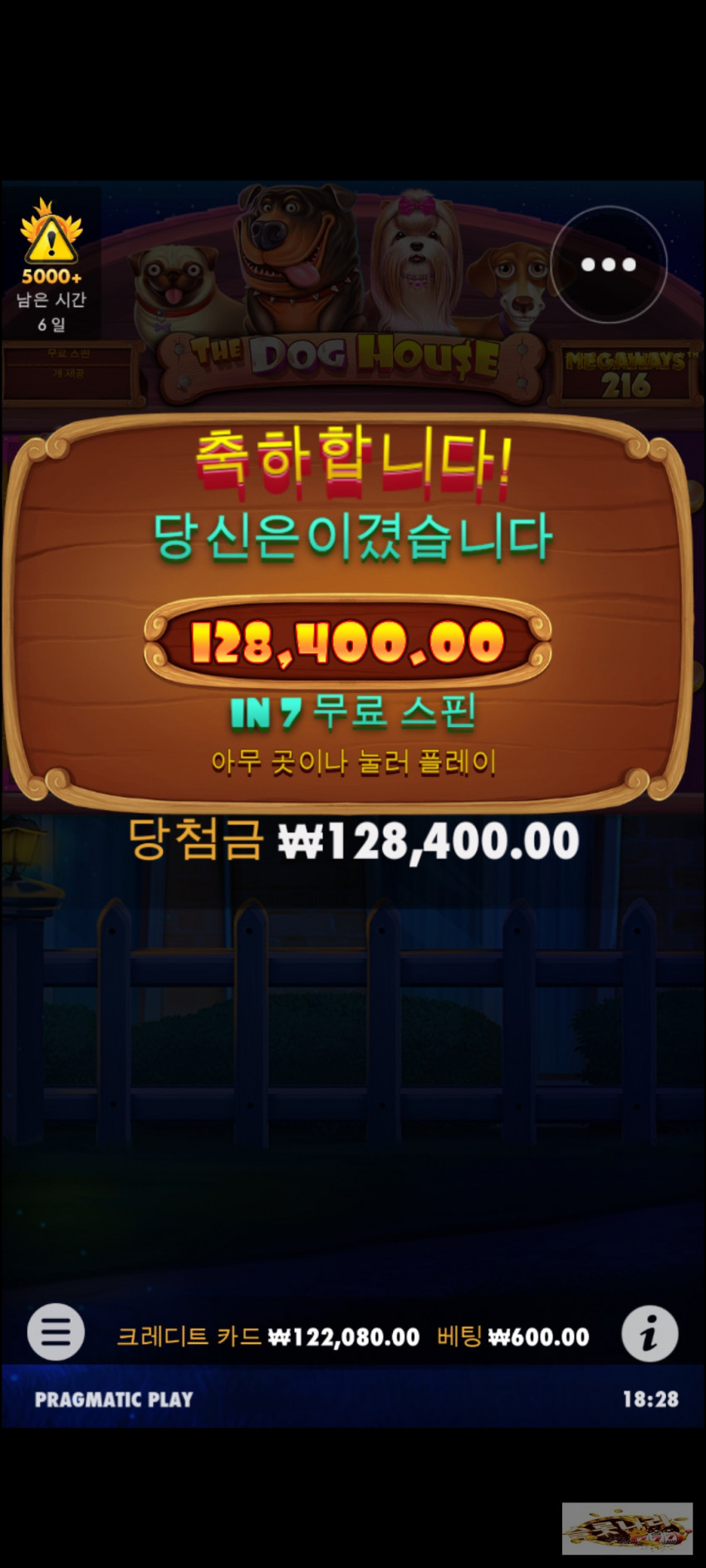This screenshot has width=706, height=1568.
Task: Open the hamburger game menu
Action: (x=56, y=1332)
